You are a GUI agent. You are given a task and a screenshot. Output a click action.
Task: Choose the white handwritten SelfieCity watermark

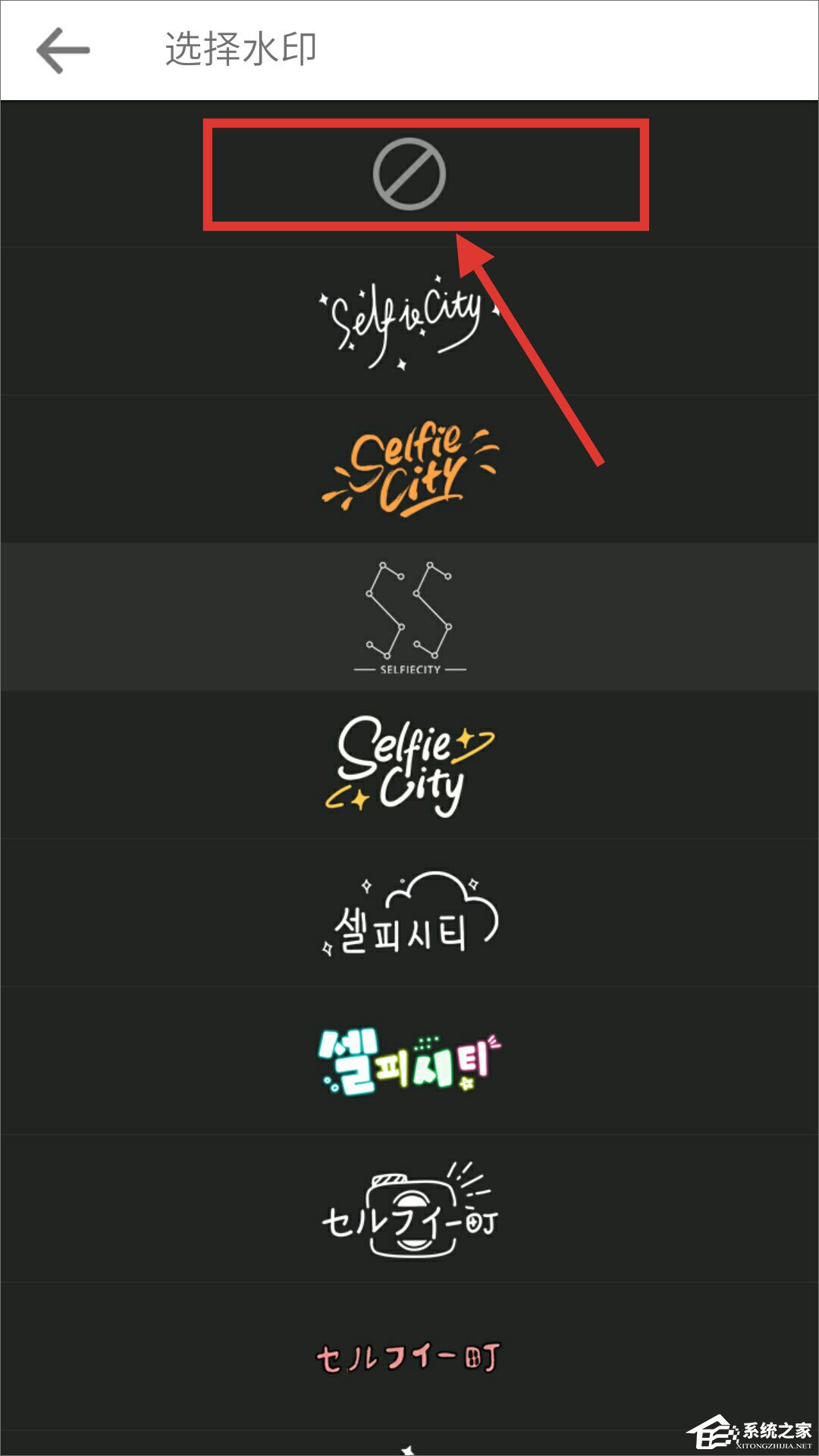click(x=409, y=321)
